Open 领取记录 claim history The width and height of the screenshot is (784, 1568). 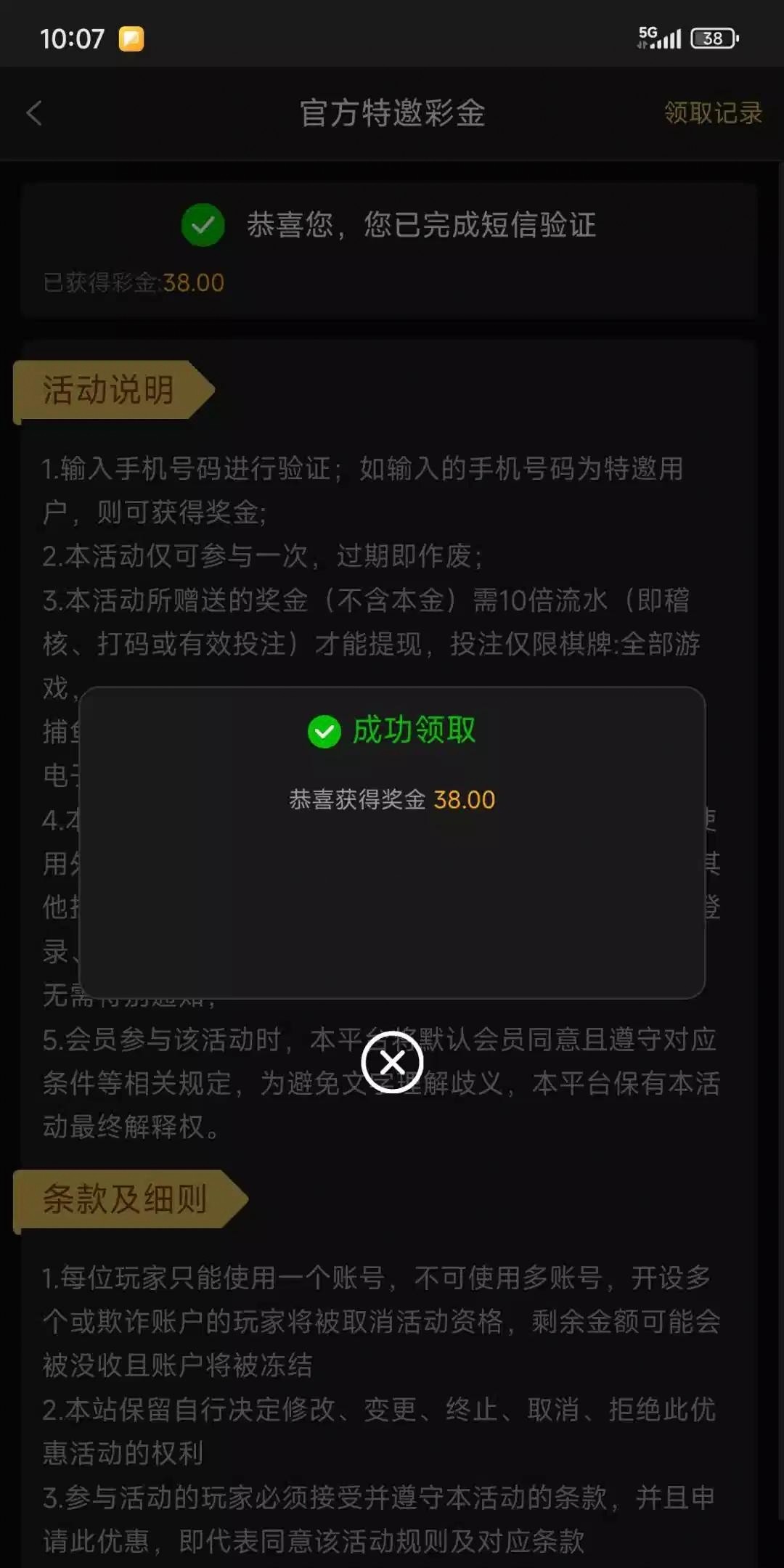(712, 113)
